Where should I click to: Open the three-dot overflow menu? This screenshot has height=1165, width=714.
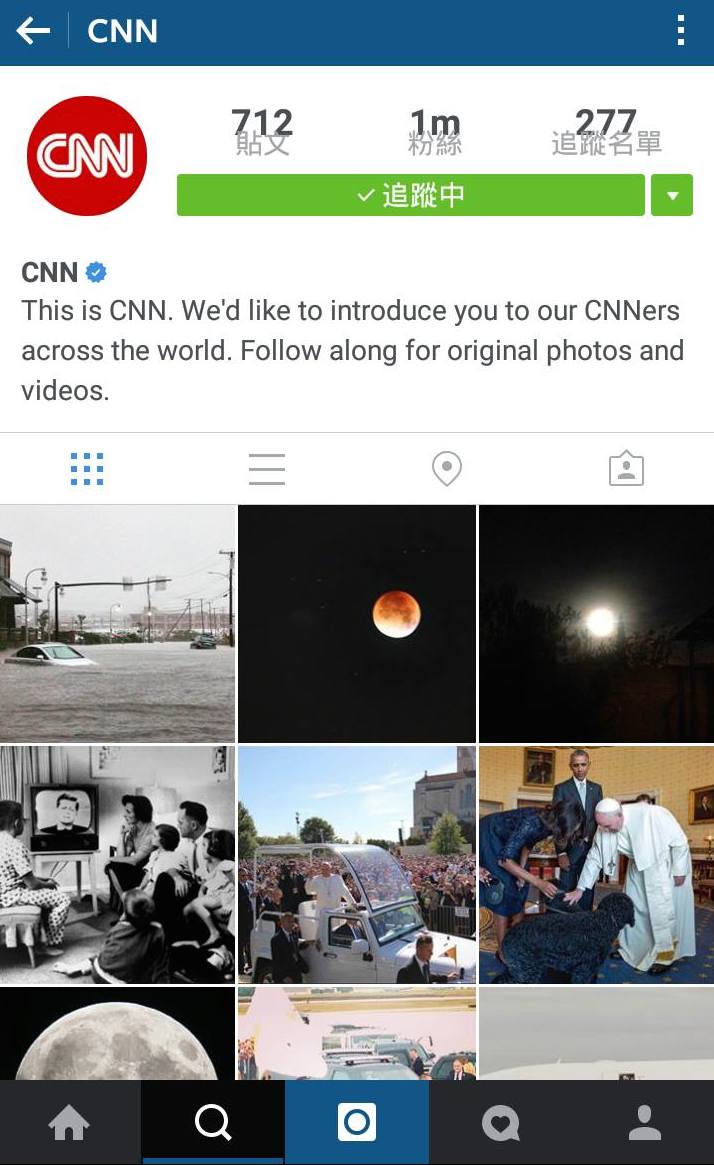(680, 32)
